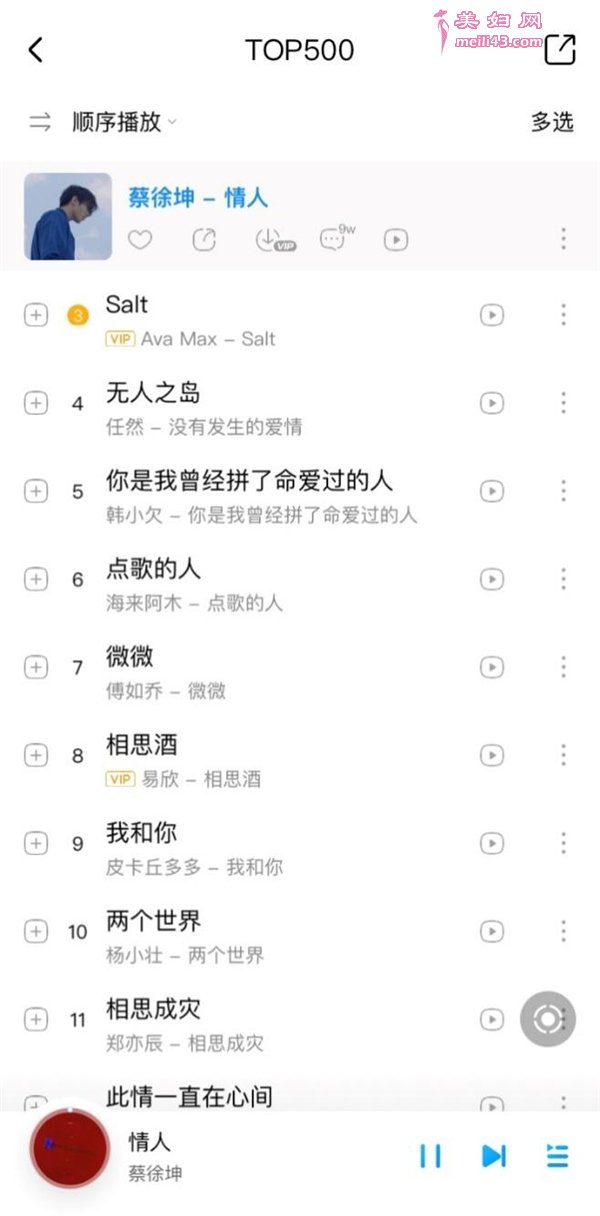Skip to the next track

(x=493, y=1156)
